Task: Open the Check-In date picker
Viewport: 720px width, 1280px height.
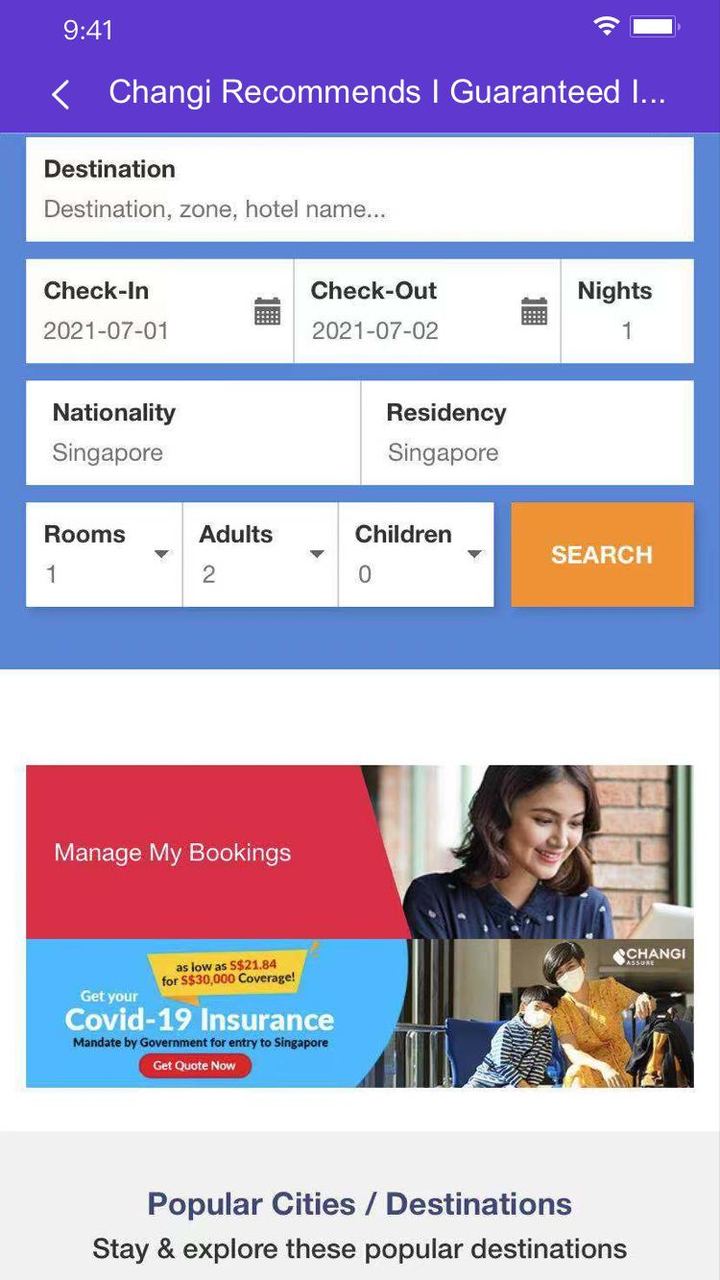Action: click(160, 312)
